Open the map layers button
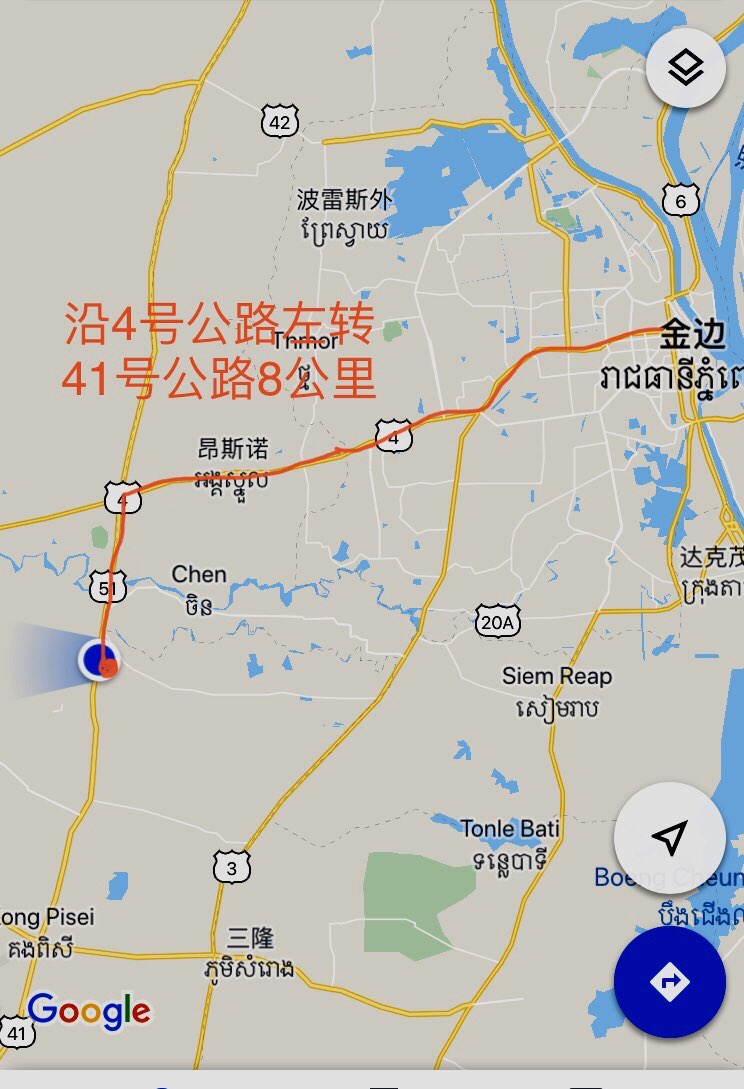Screen dimensions: 744x1089 (685, 68)
